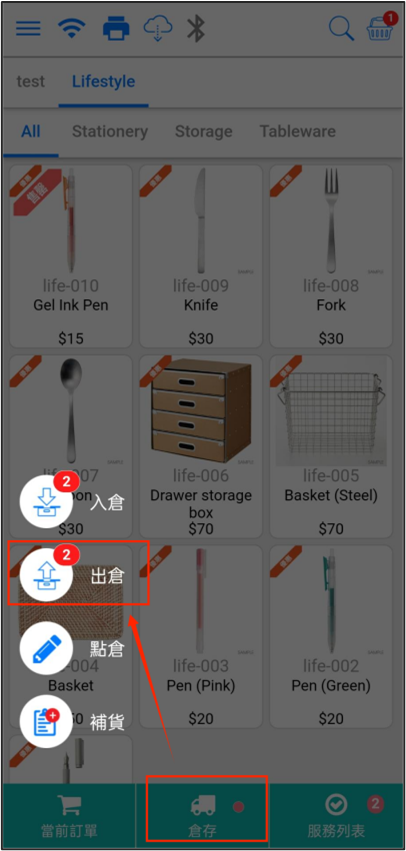Switch to the test tab
Viewport: 406px width, 851px height.
tap(31, 81)
